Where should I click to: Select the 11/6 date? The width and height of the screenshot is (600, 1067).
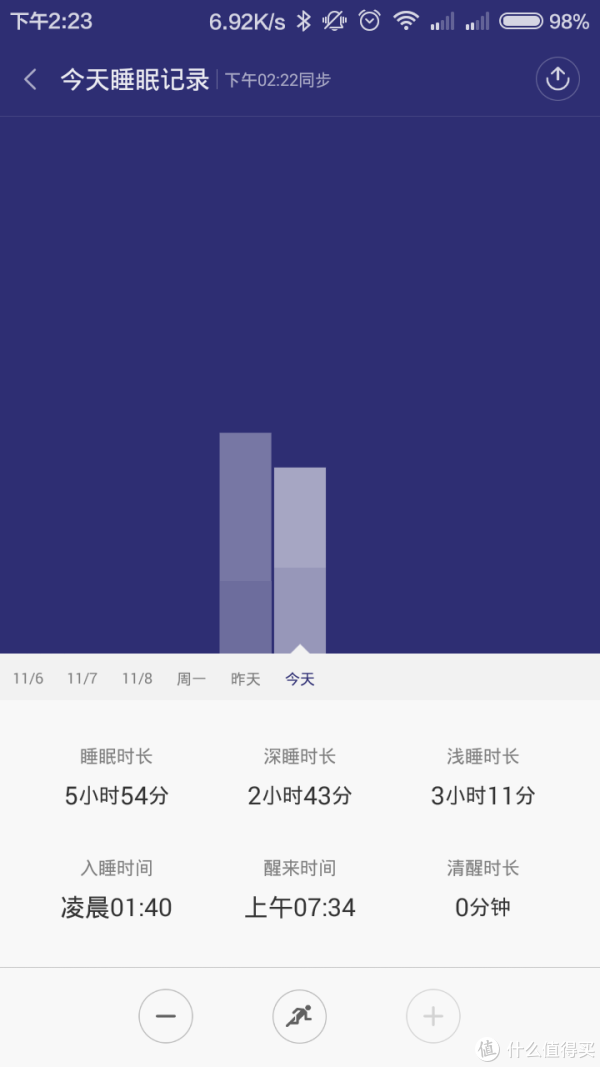pos(28,678)
